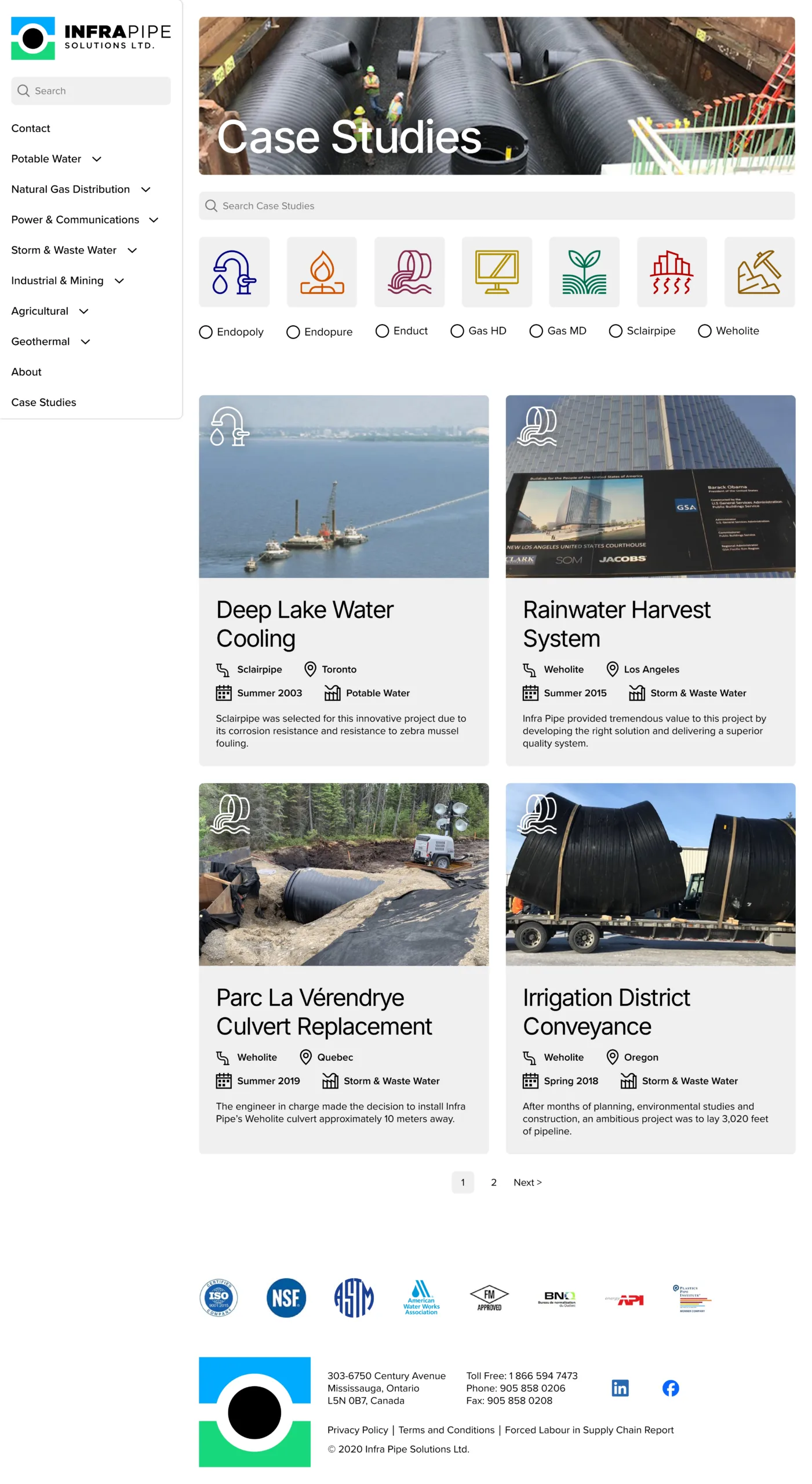Open the company LinkedIn icon

620,1388
